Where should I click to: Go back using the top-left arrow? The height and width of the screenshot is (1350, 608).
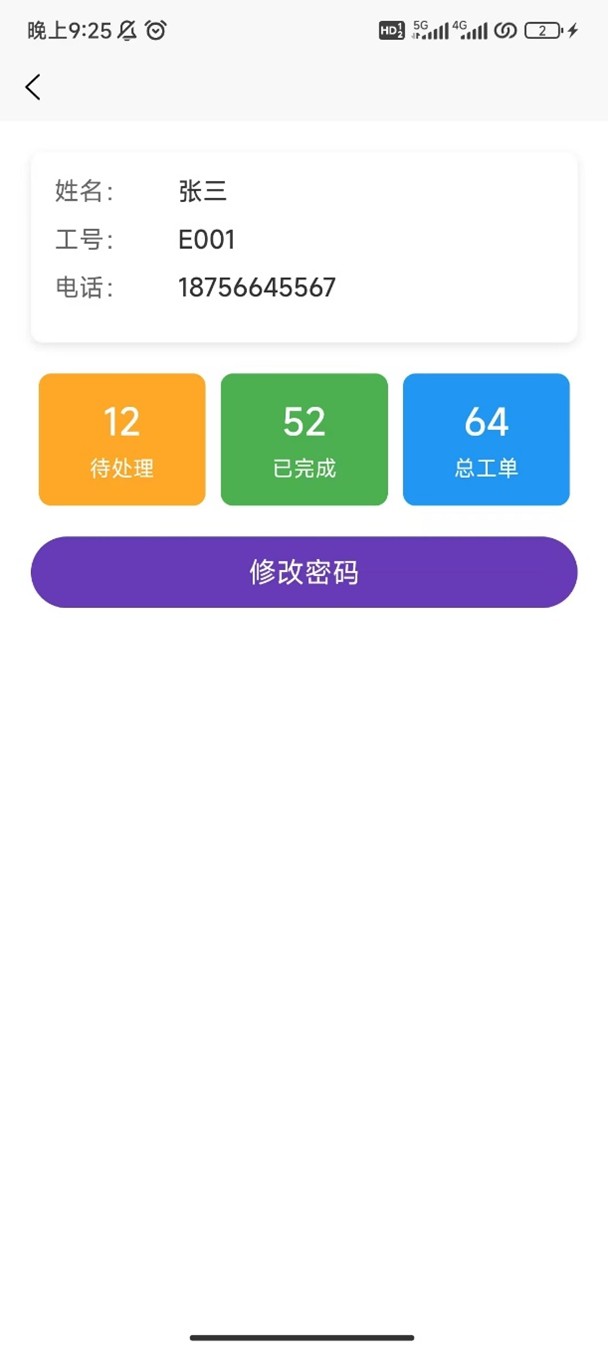tap(33, 87)
